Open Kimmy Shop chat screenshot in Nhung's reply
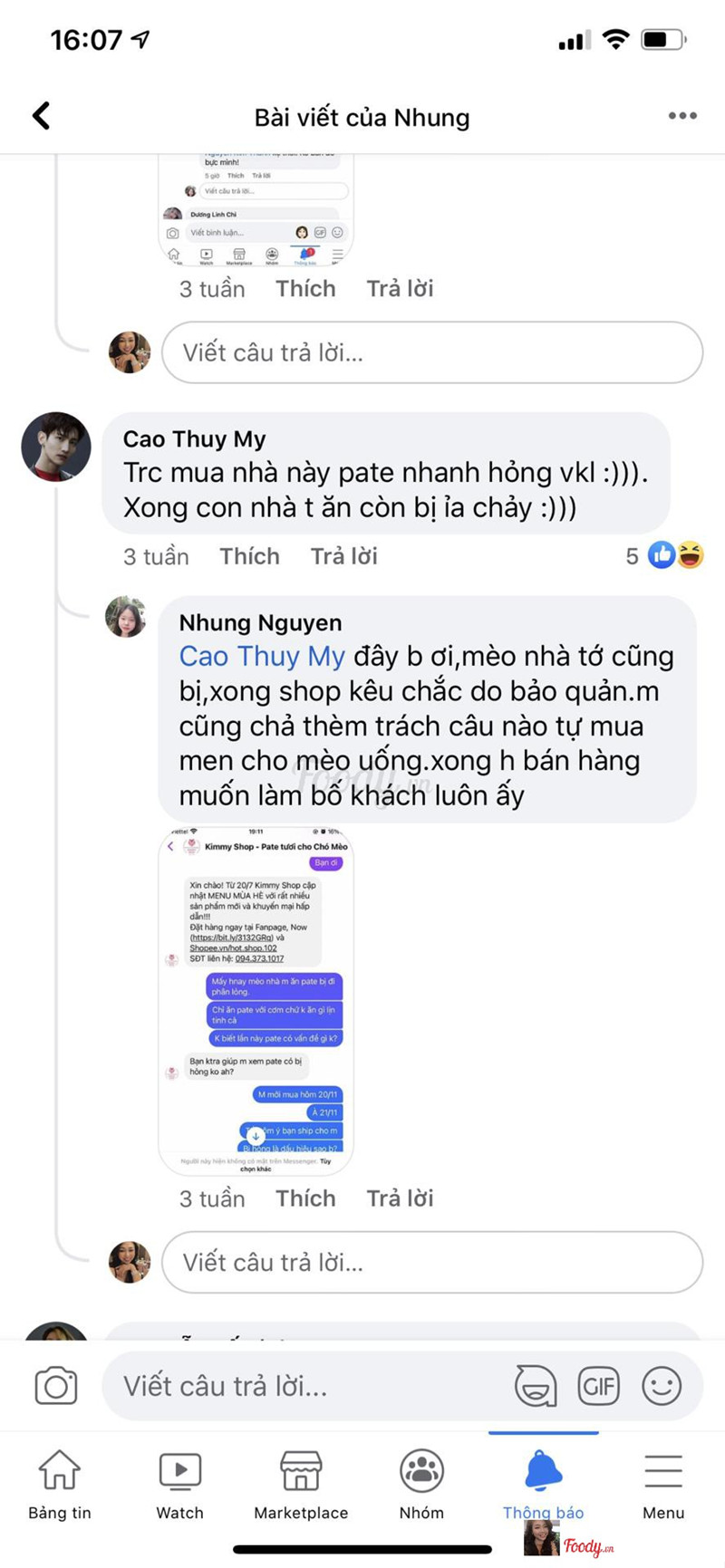 [x=256, y=1001]
